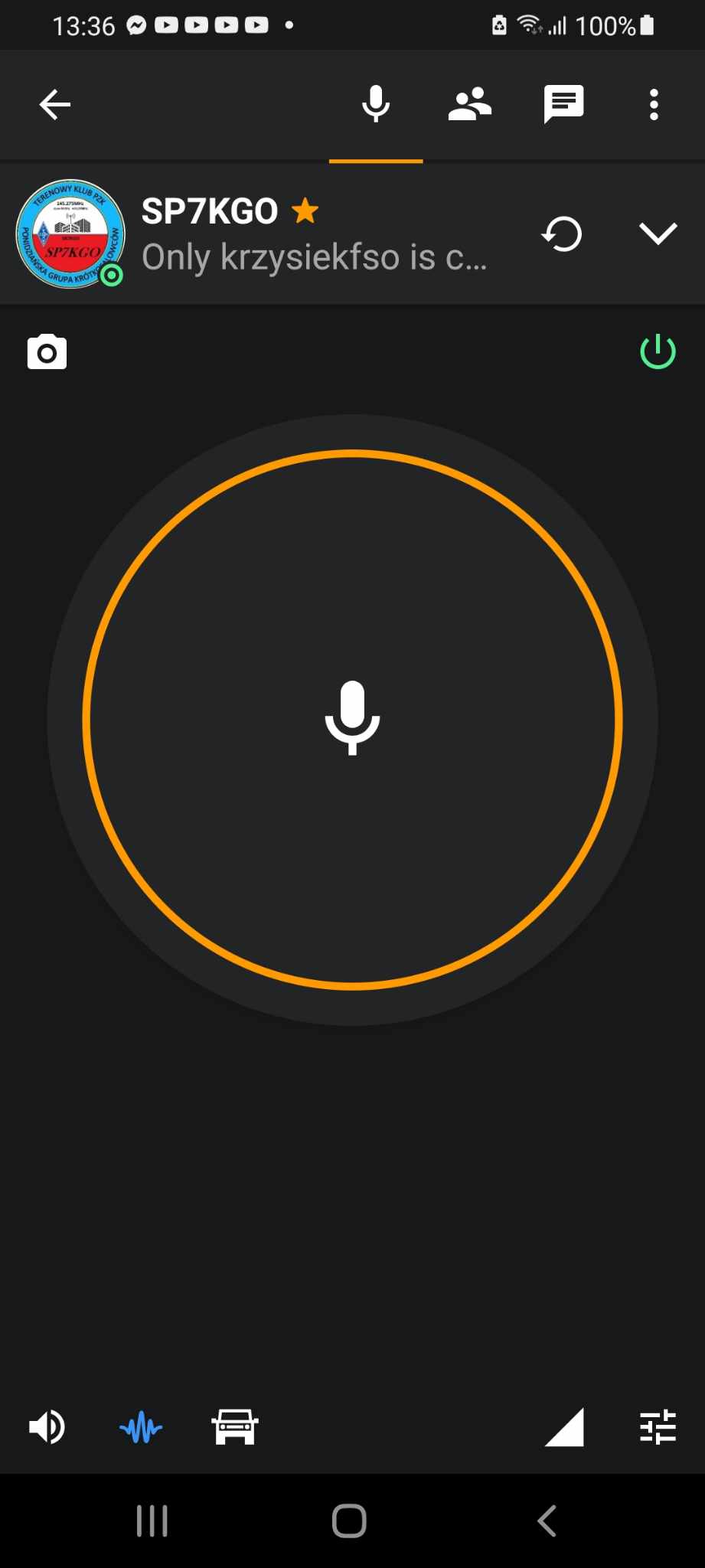Tap the blue waveform audio icon
The height and width of the screenshot is (1568, 705).
(141, 1427)
